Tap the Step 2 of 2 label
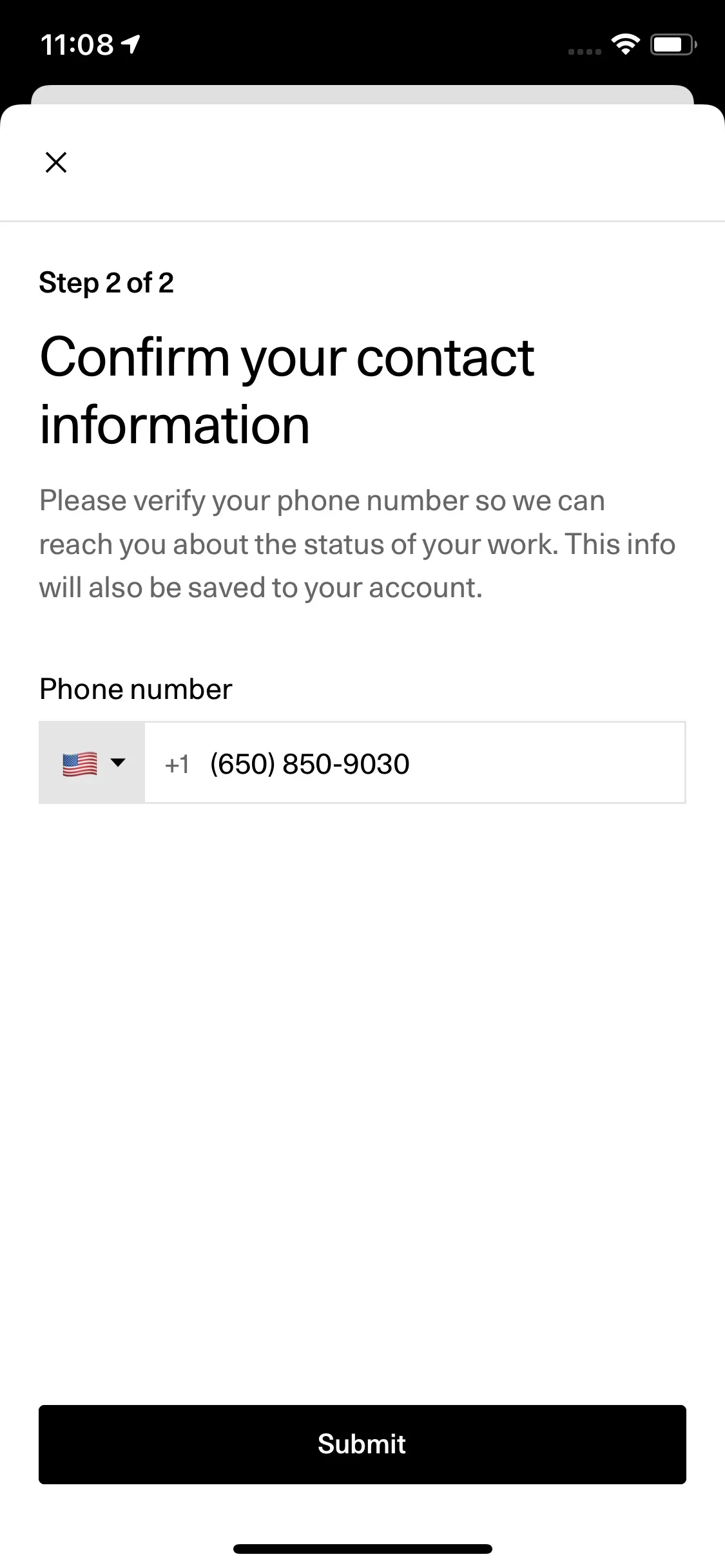Image resolution: width=725 pixels, height=1568 pixels. pos(107,283)
